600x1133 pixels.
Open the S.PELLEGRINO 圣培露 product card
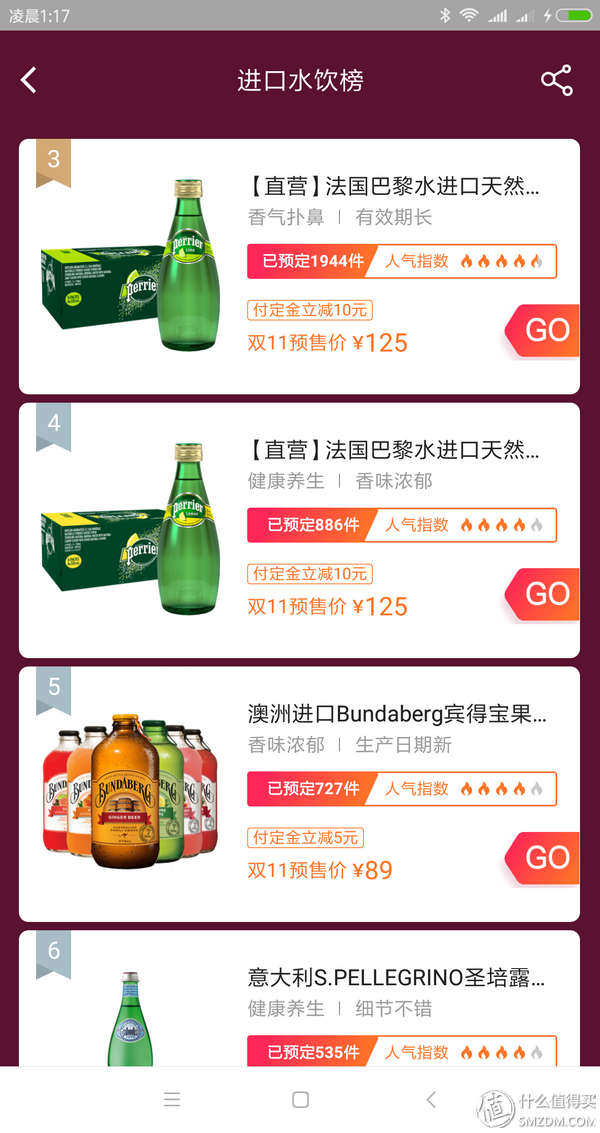(x=396, y=978)
